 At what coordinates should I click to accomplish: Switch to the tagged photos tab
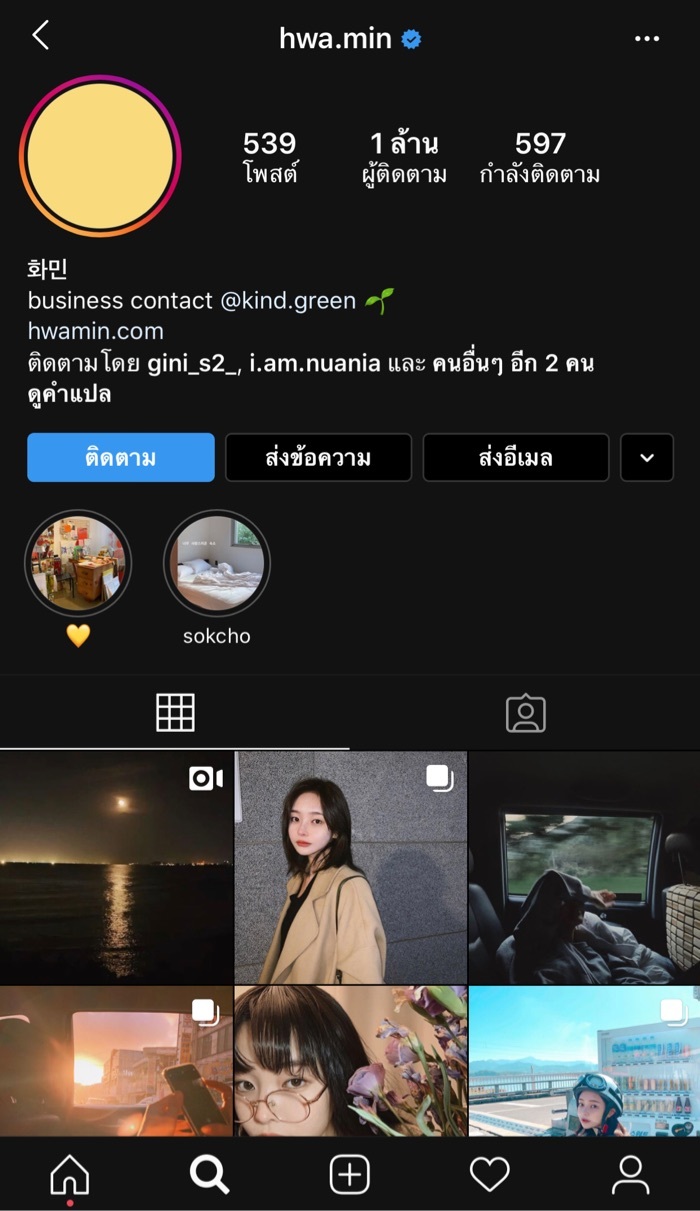point(525,713)
